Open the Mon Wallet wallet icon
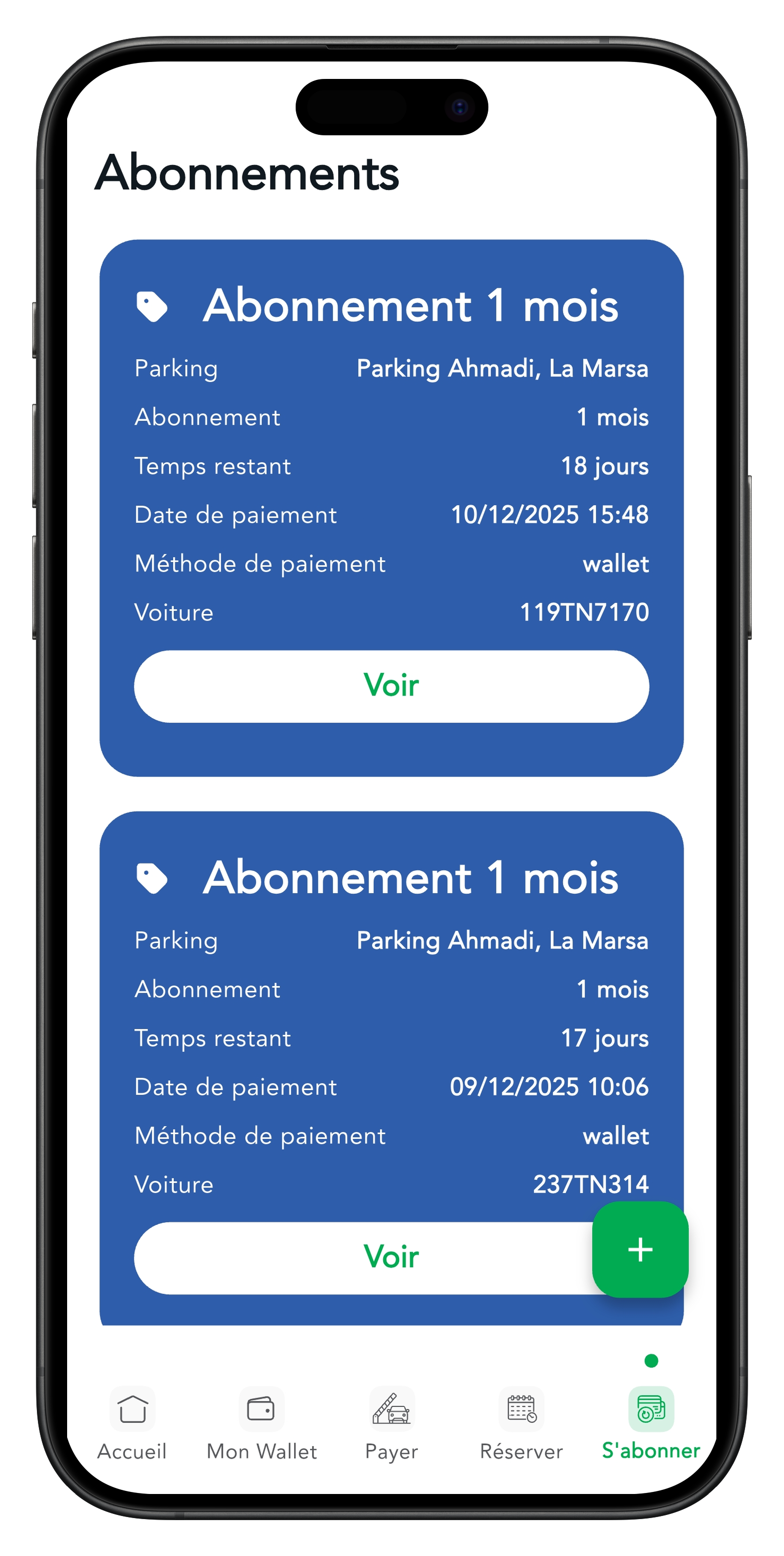The image size is (784, 1556). point(261,1410)
